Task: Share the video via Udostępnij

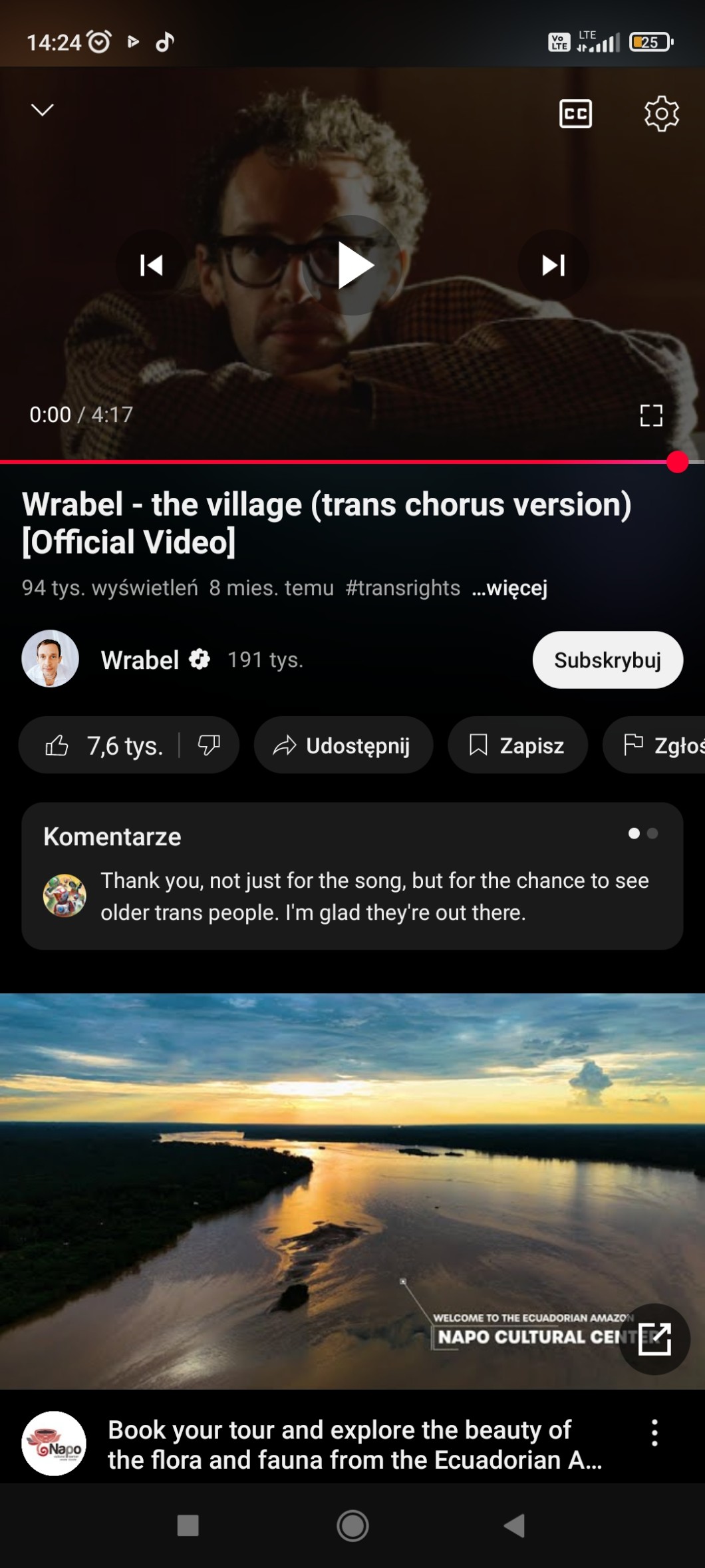Action: tap(343, 745)
